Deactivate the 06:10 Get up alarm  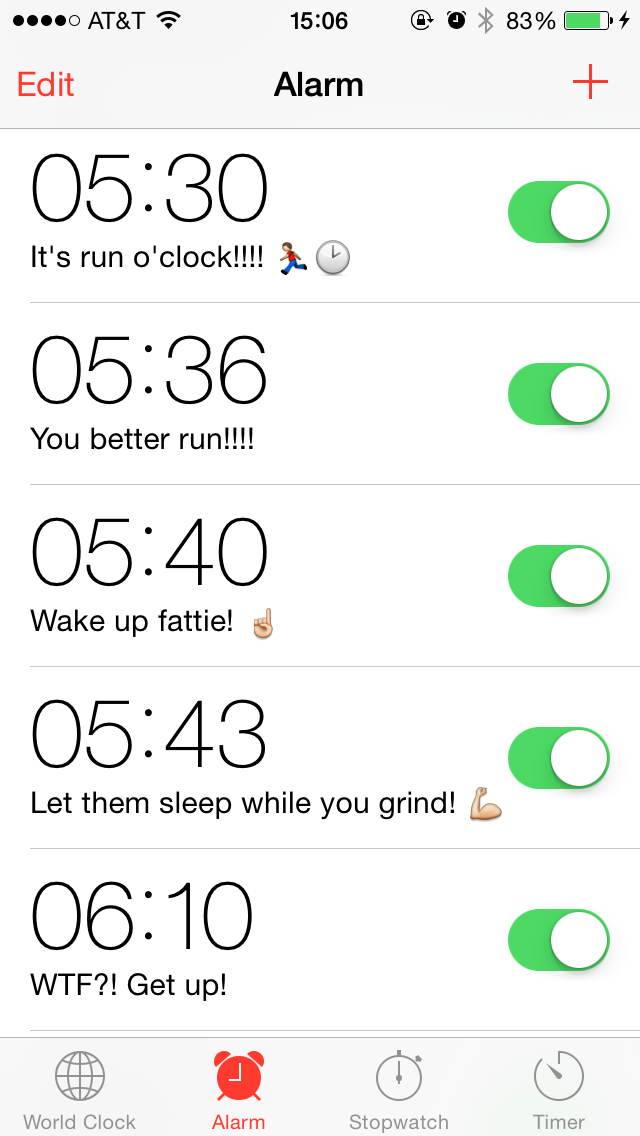tap(559, 940)
